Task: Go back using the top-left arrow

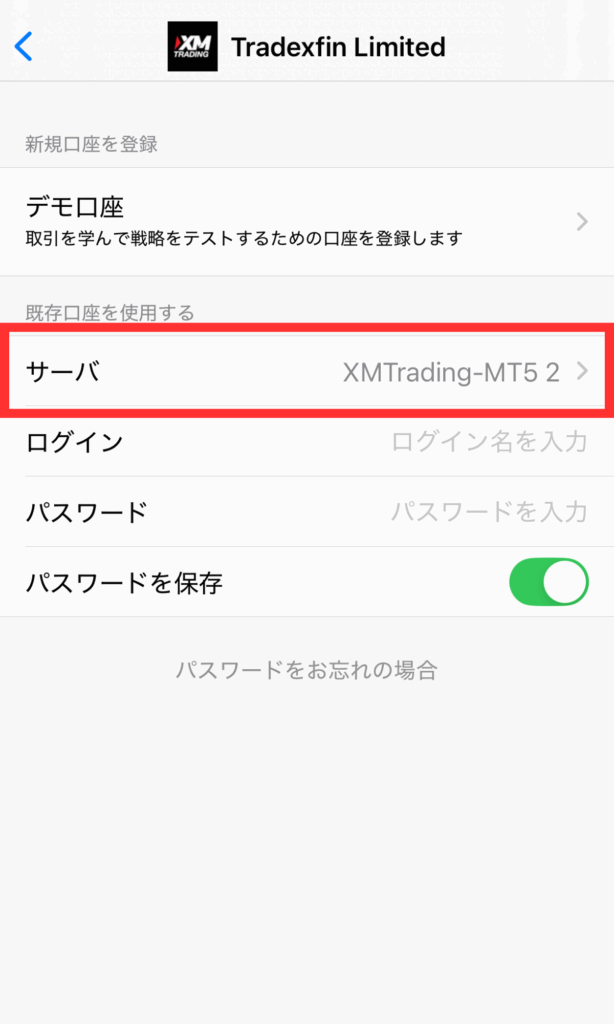Action: tap(24, 46)
